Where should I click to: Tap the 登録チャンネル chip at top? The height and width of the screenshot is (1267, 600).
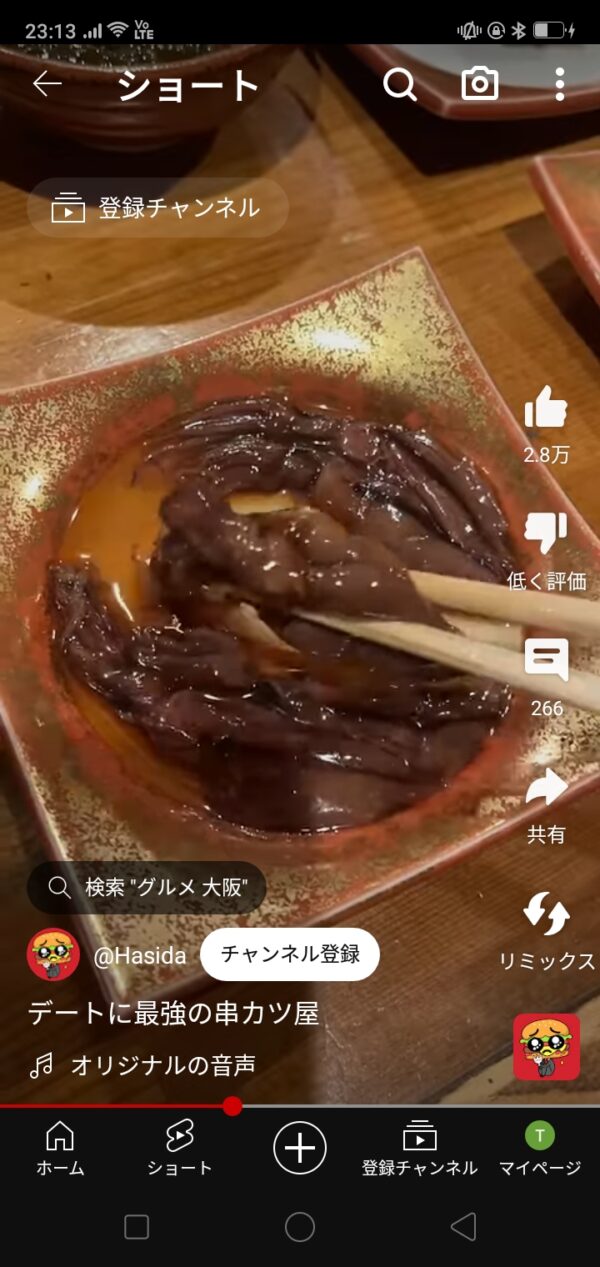click(x=158, y=208)
